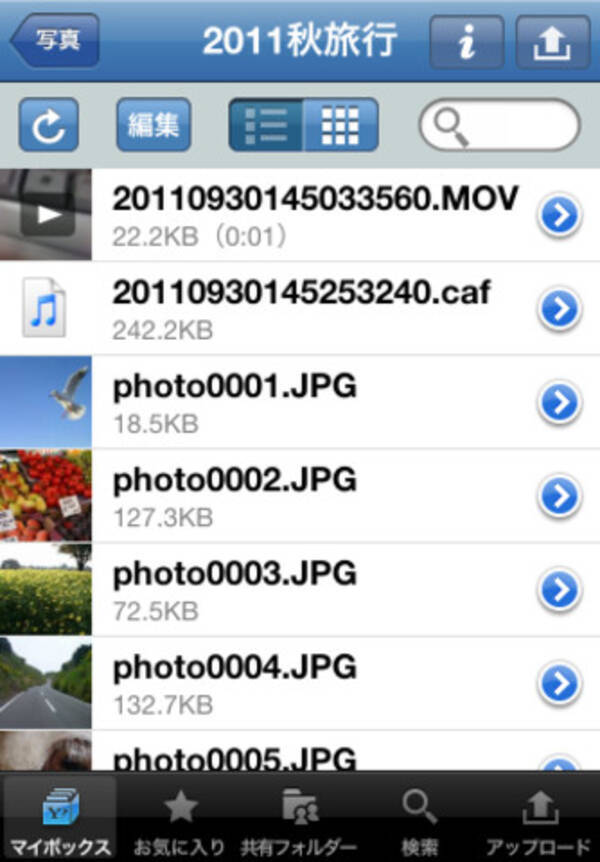Show details arrow for photo0002.JPG
The image size is (600, 862).
click(559, 497)
